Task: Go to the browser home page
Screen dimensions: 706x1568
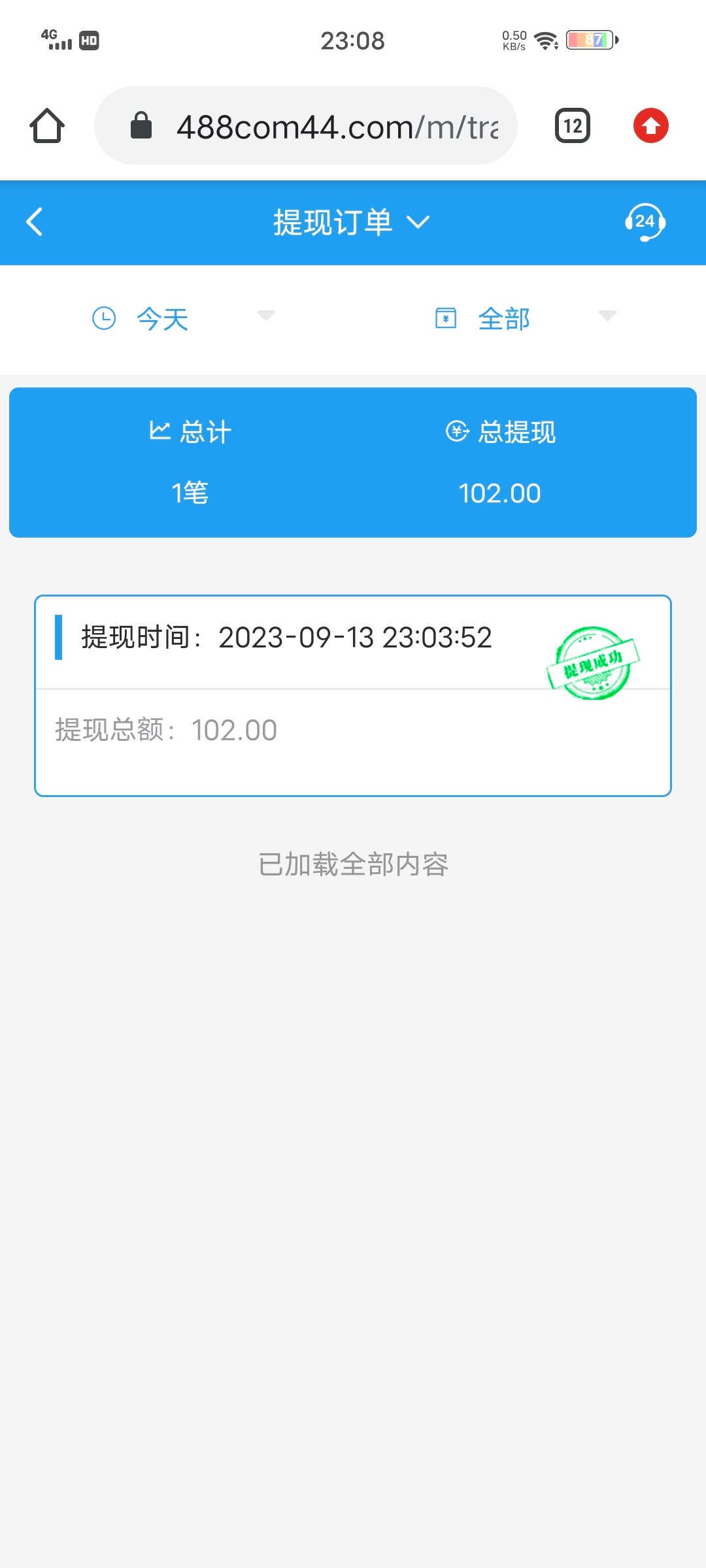Action: pyautogui.click(x=47, y=125)
